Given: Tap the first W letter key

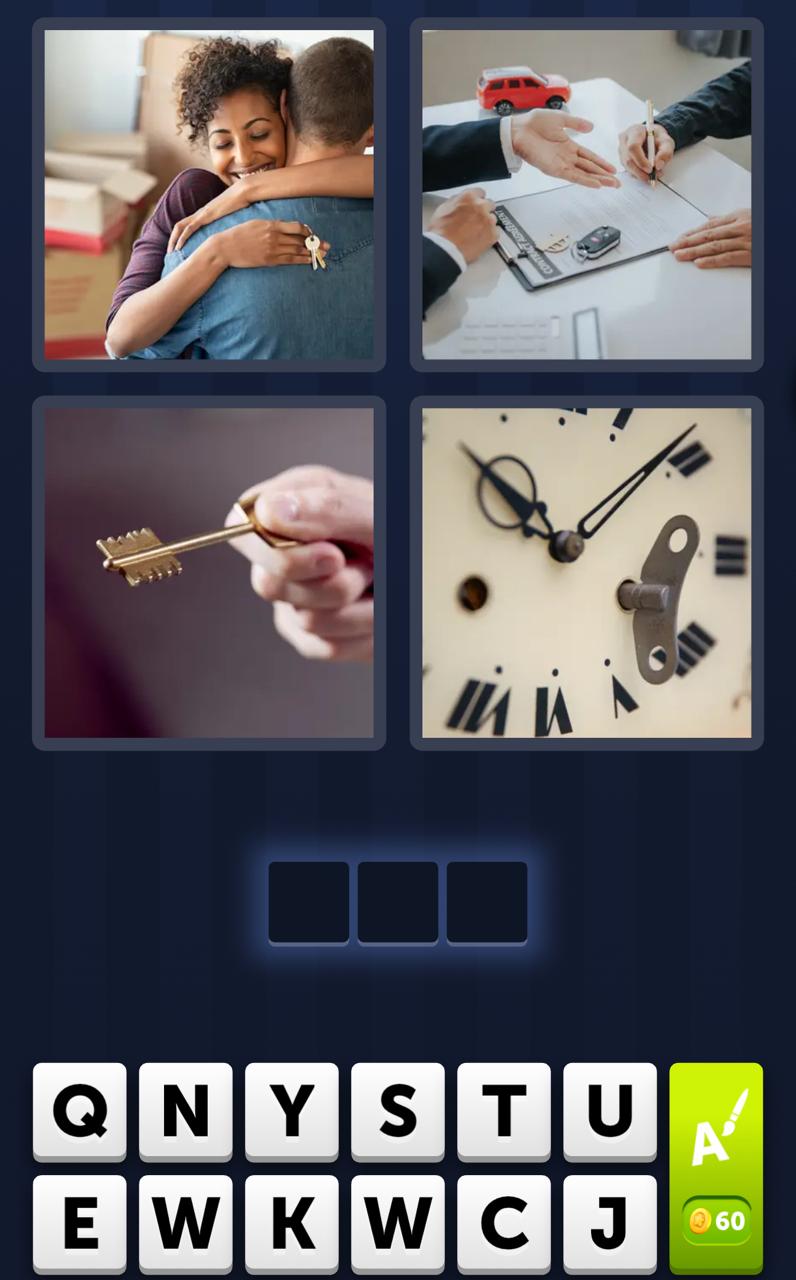Looking at the screenshot, I should click(x=186, y=1222).
